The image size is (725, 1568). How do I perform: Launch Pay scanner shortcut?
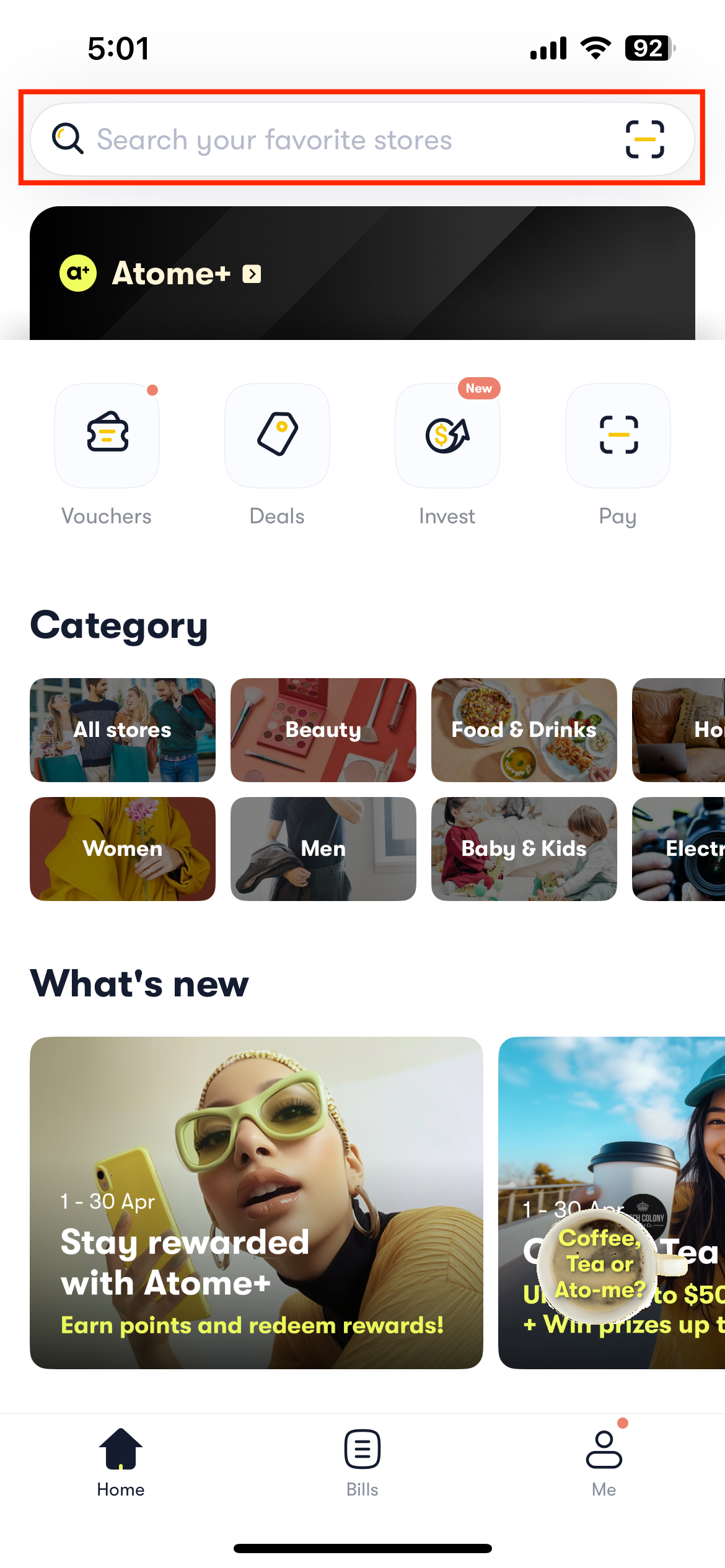point(618,436)
